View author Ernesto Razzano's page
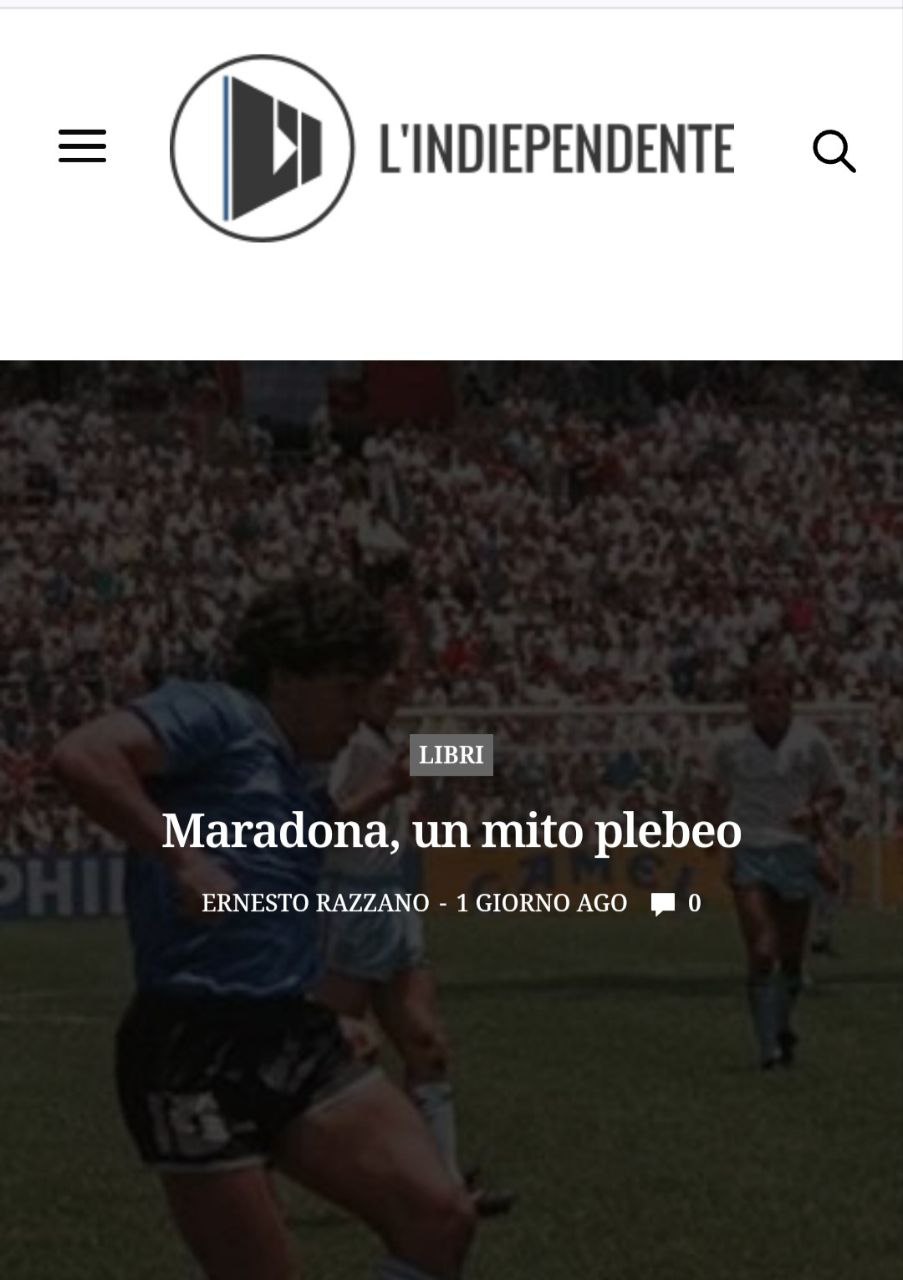Viewport: 903px width, 1280px height. (x=315, y=903)
